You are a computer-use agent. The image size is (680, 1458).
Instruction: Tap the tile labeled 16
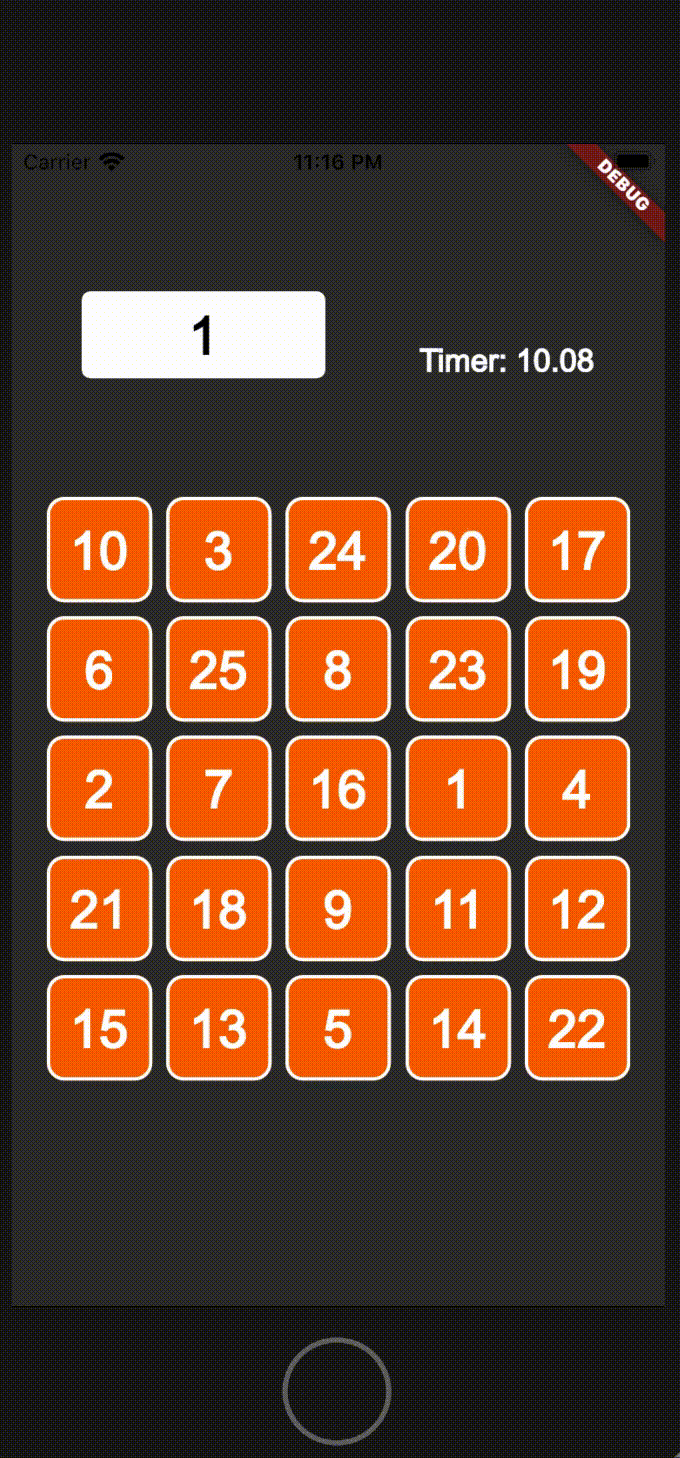pos(338,789)
